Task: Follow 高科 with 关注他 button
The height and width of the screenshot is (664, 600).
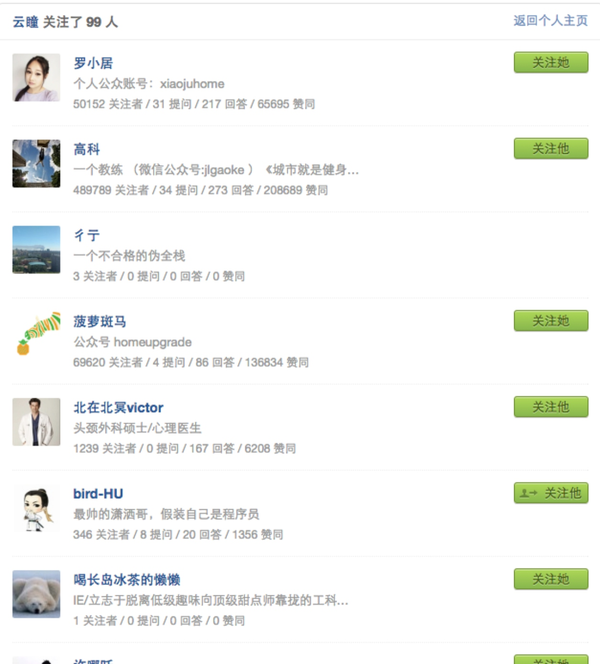Action: pos(550,148)
